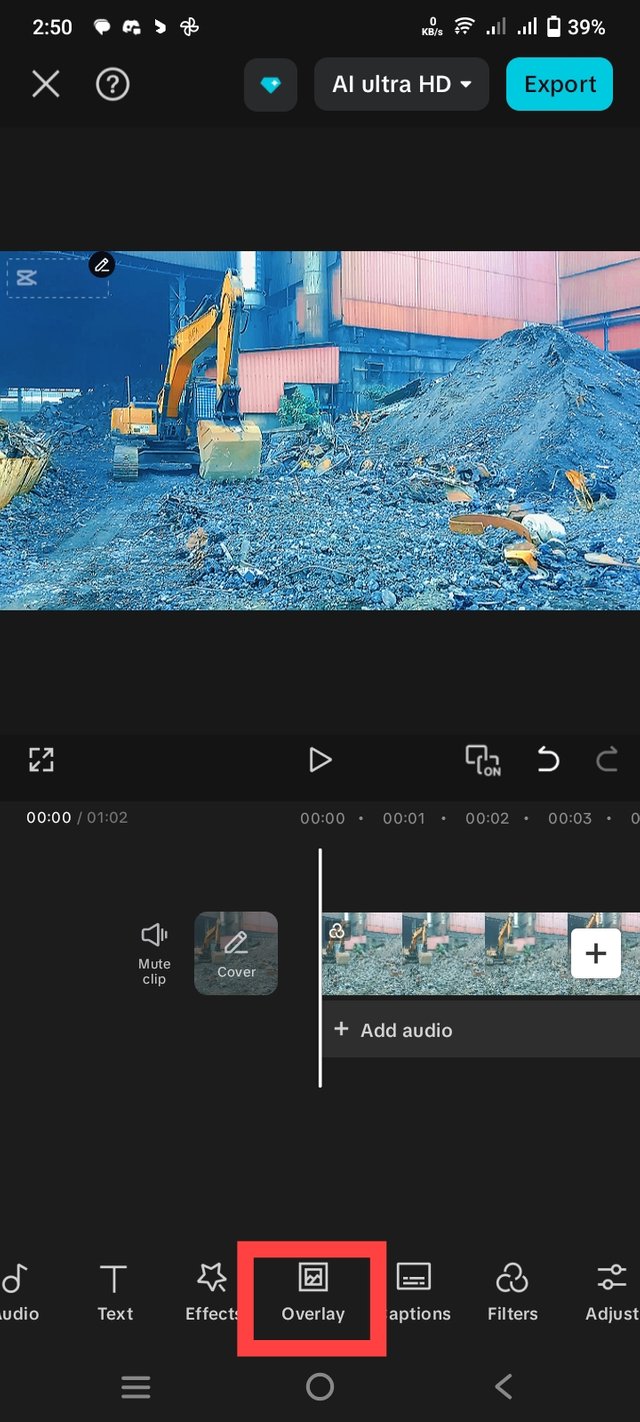Screen dimensions: 640x1422
Task: Undo the last action
Action: 548,760
